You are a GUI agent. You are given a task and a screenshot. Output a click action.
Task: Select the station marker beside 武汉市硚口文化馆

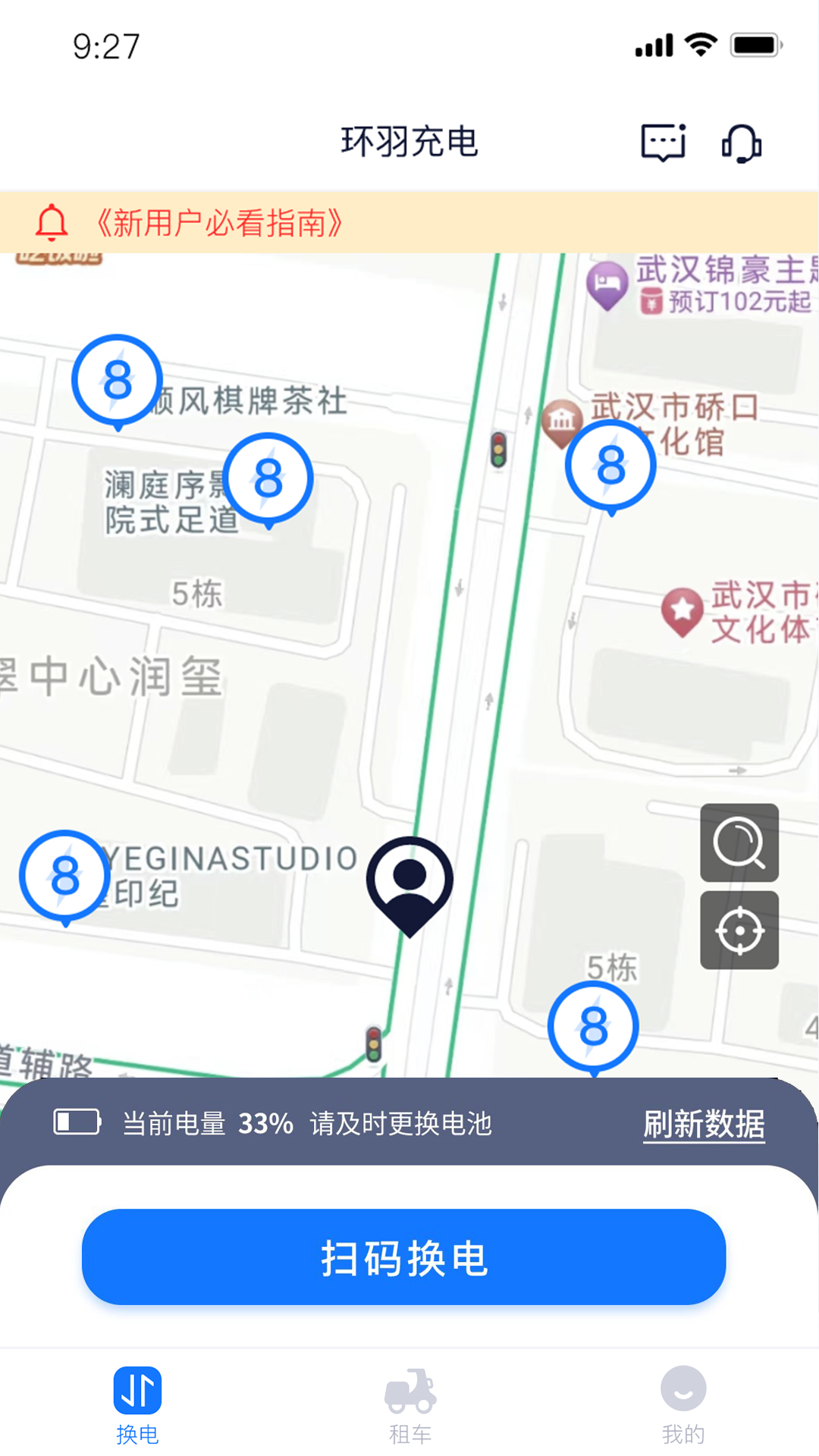pos(609,464)
